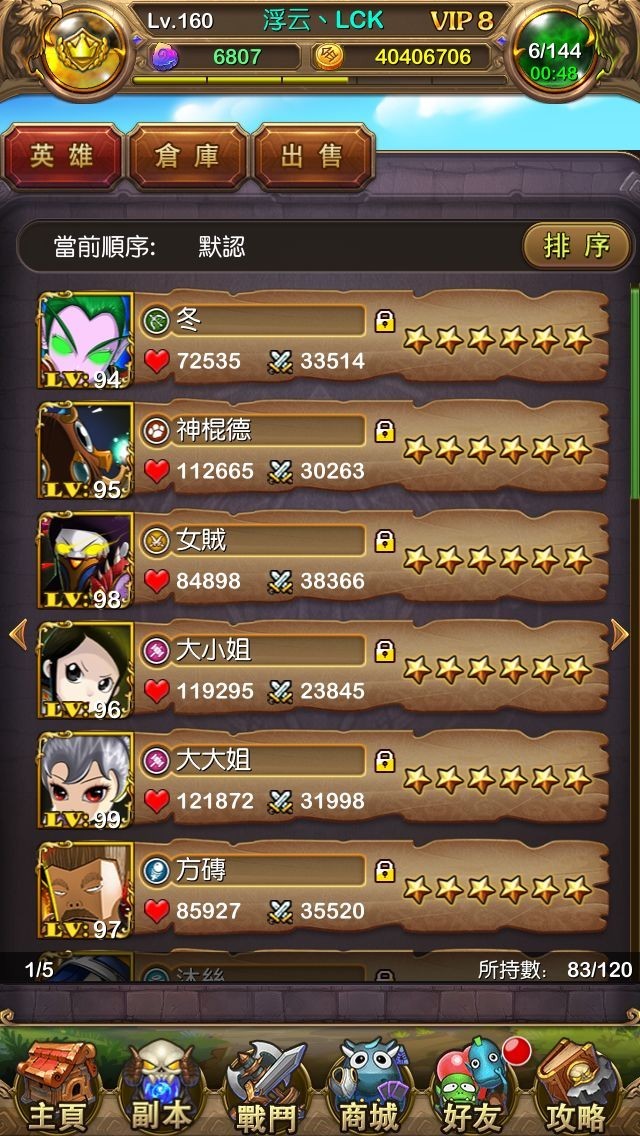Toggle the lock icon on 冬
Image resolution: width=640 pixels, height=1136 pixels.
[x=384, y=321]
